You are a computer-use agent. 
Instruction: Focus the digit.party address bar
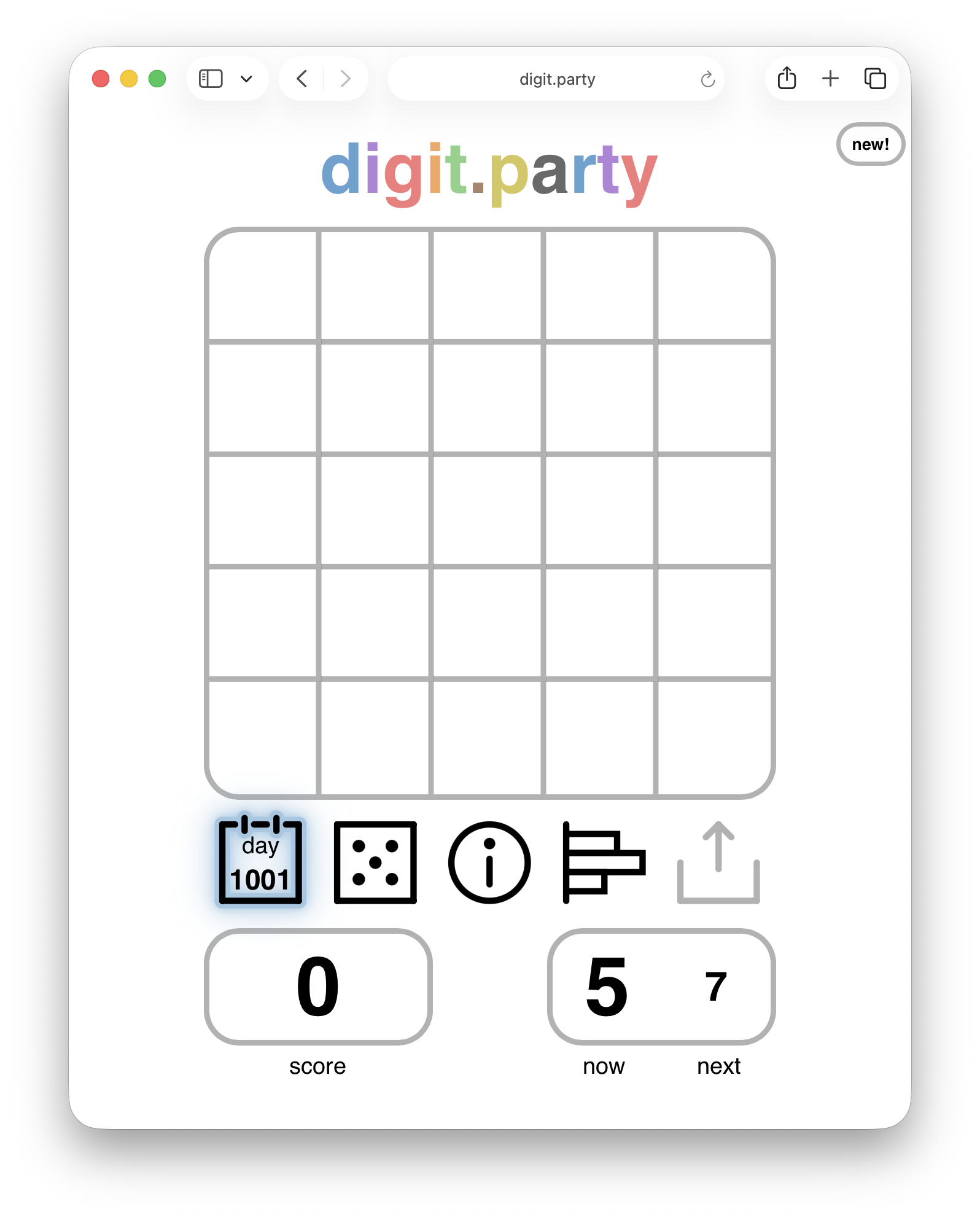(556, 79)
